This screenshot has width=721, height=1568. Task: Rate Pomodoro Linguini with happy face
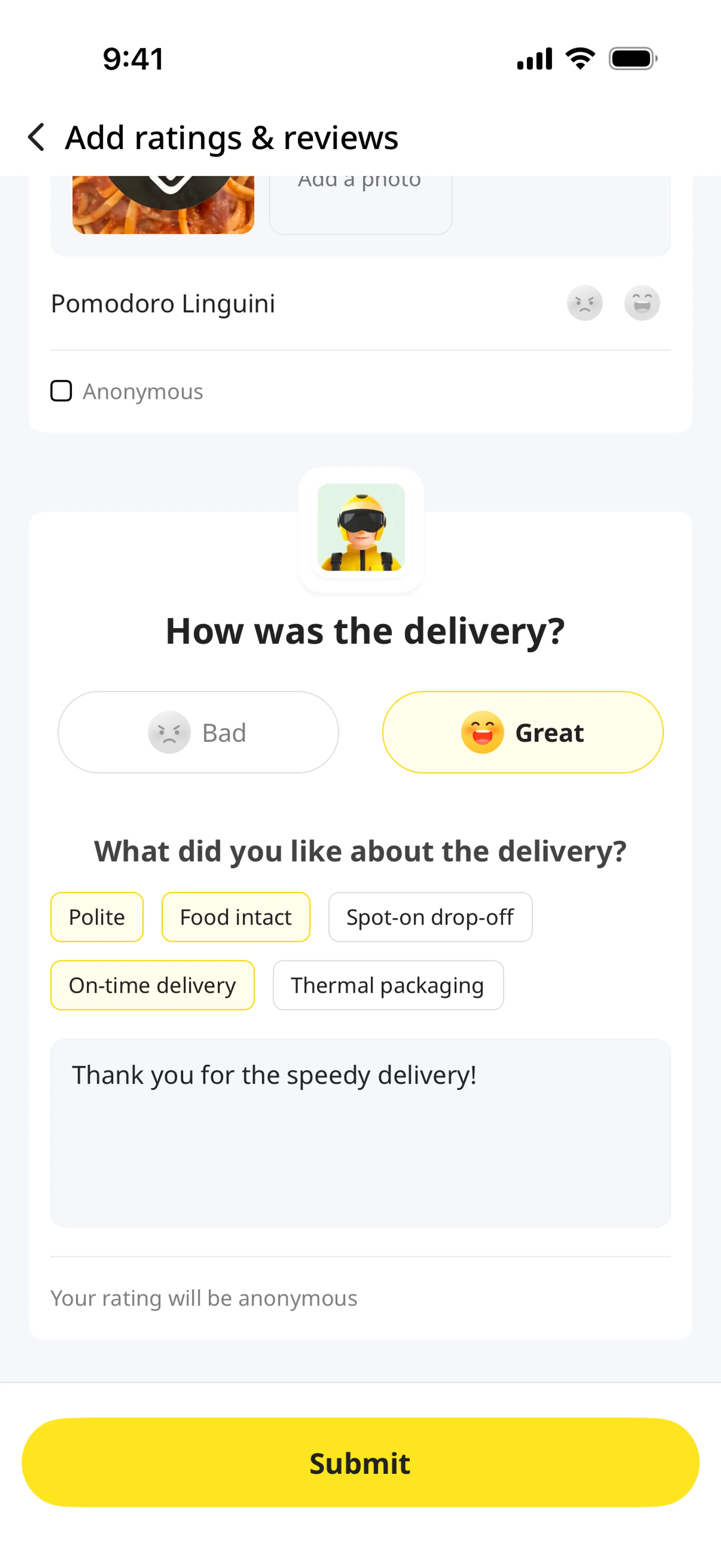[642, 303]
